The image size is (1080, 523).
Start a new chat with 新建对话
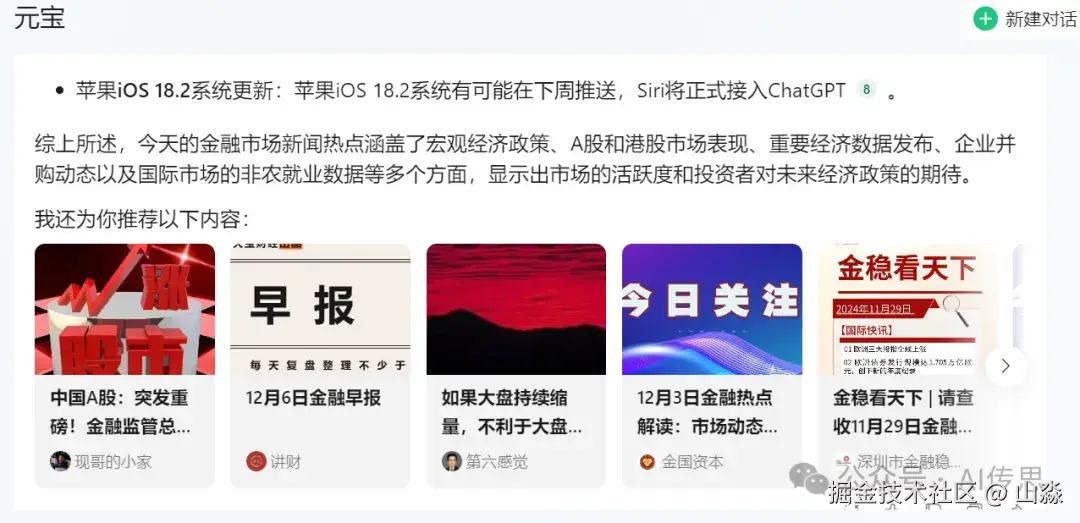tap(1025, 19)
